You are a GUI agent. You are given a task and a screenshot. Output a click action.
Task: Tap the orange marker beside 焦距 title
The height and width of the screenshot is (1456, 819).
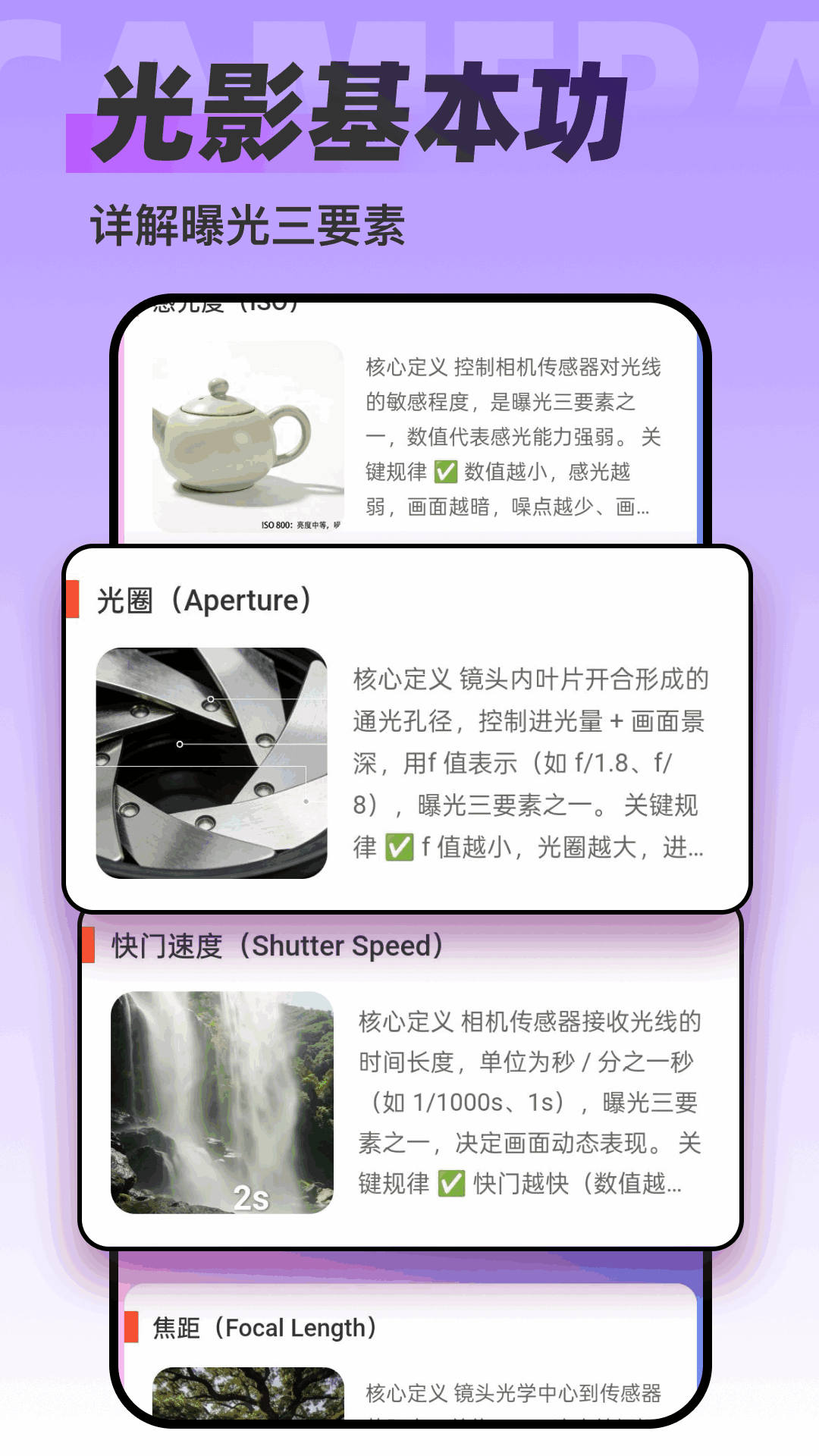[x=130, y=1327]
